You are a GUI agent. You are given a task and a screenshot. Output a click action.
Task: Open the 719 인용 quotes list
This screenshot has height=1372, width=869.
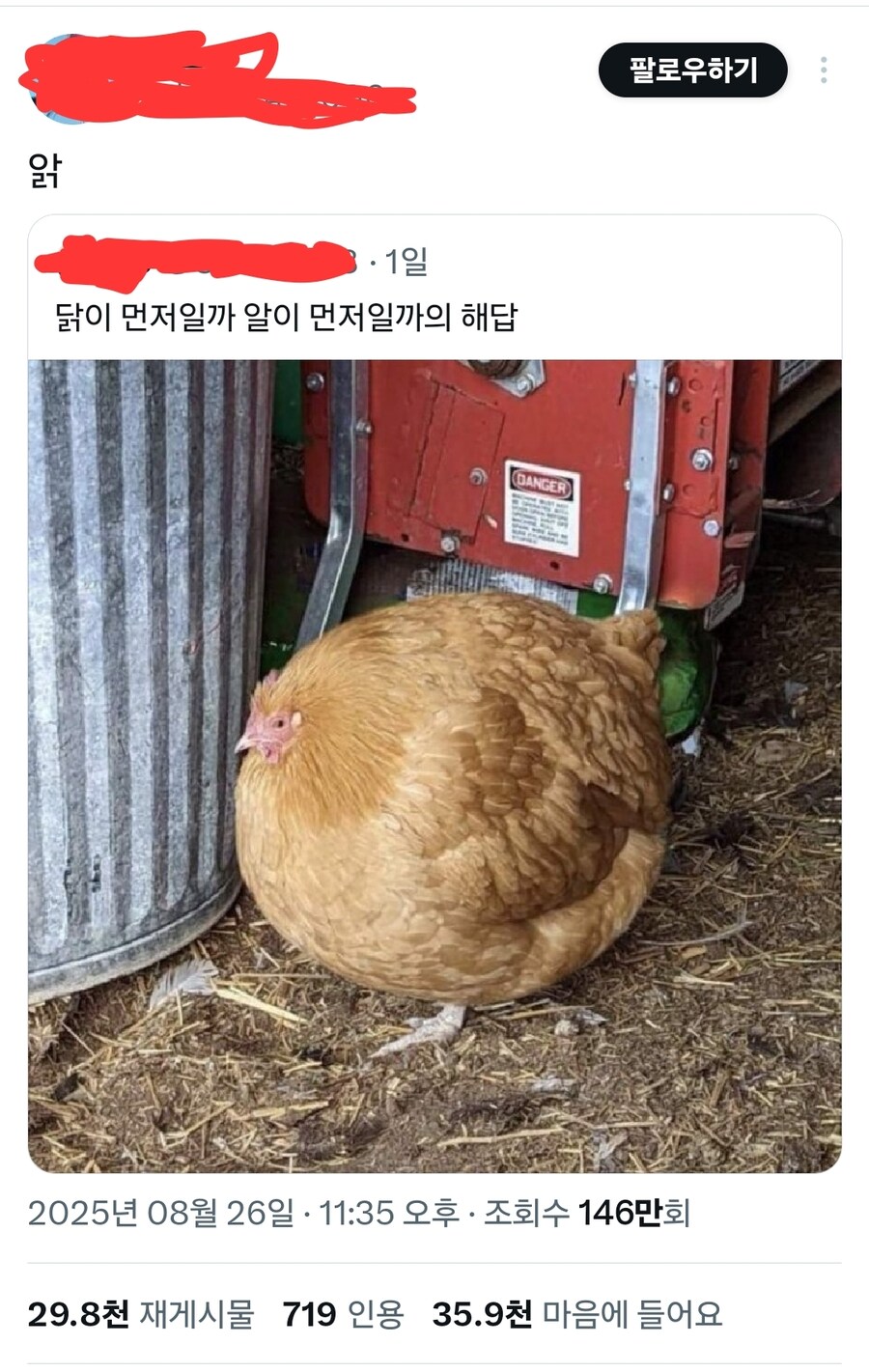(x=343, y=1314)
